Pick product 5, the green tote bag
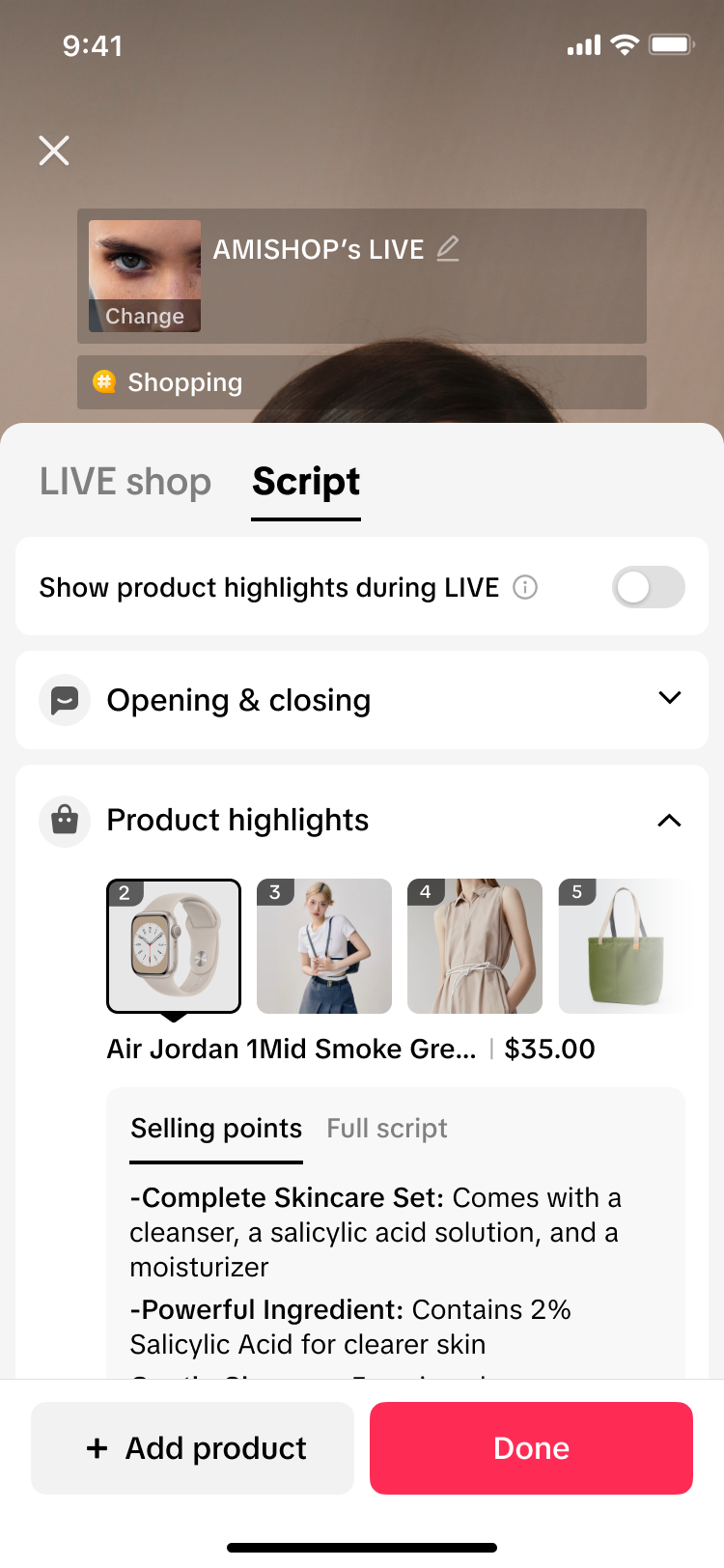The width and height of the screenshot is (724, 1568). click(622, 946)
